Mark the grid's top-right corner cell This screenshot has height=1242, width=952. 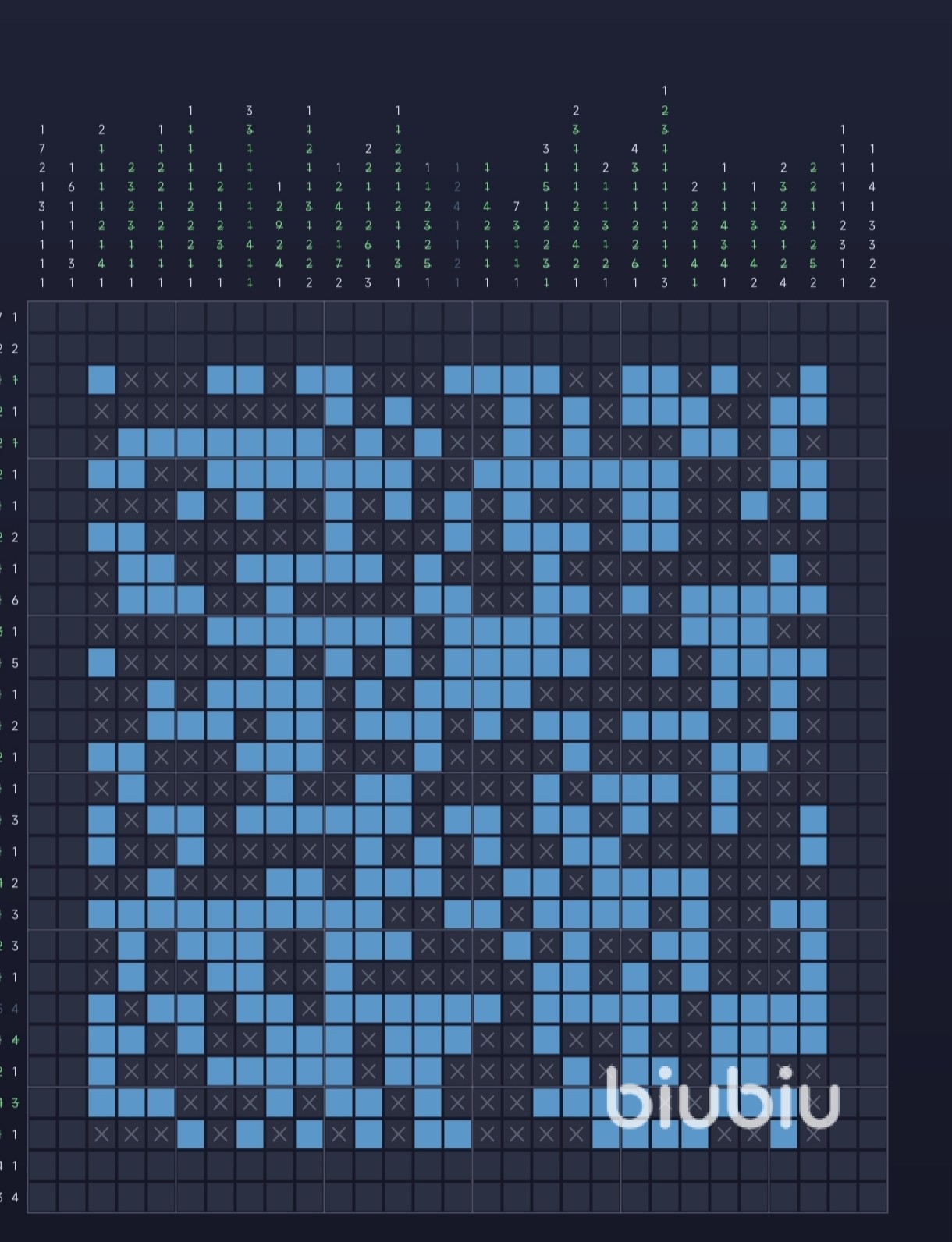(x=872, y=318)
